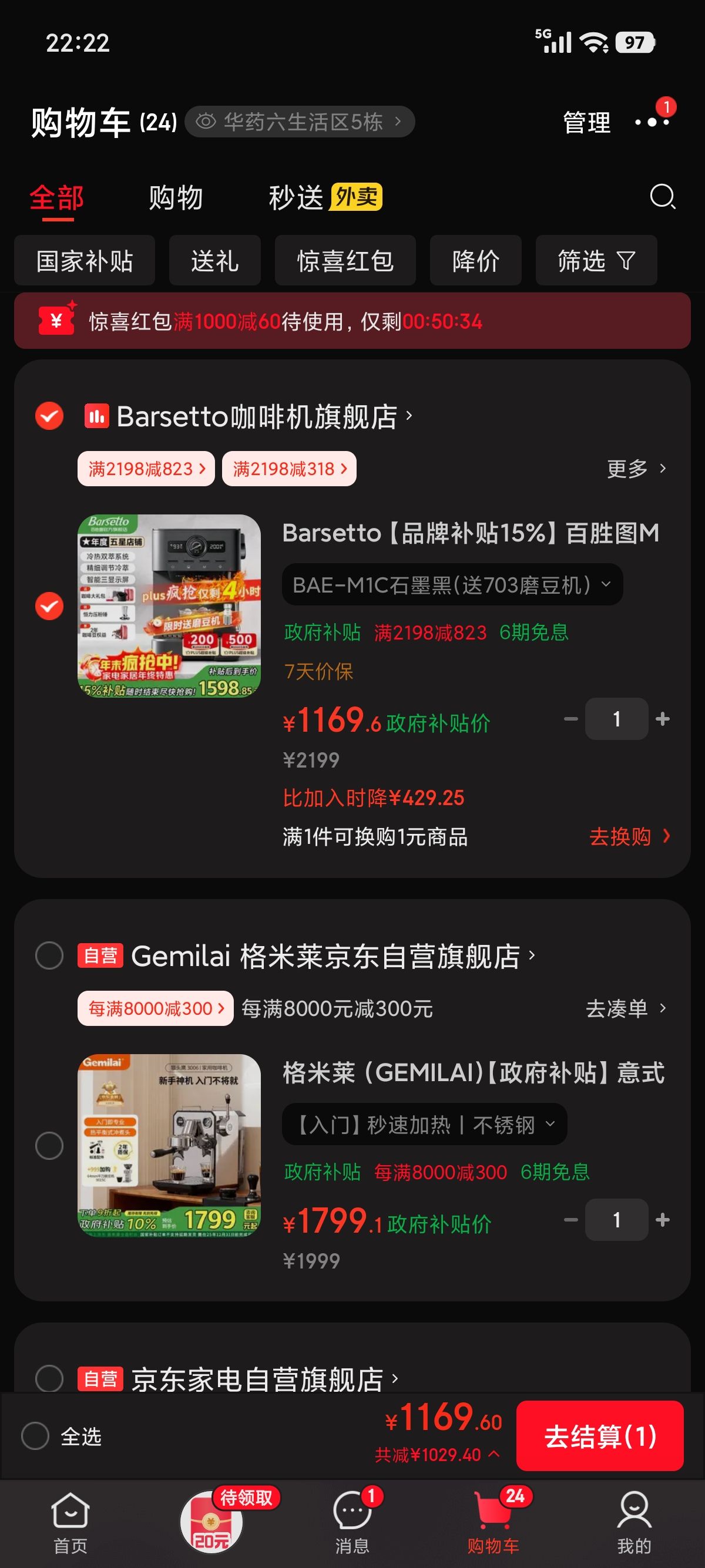Select the 格米莱 espresso machine checkbox
Viewport: 705px width, 1568px height.
click(x=49, y=1146)
